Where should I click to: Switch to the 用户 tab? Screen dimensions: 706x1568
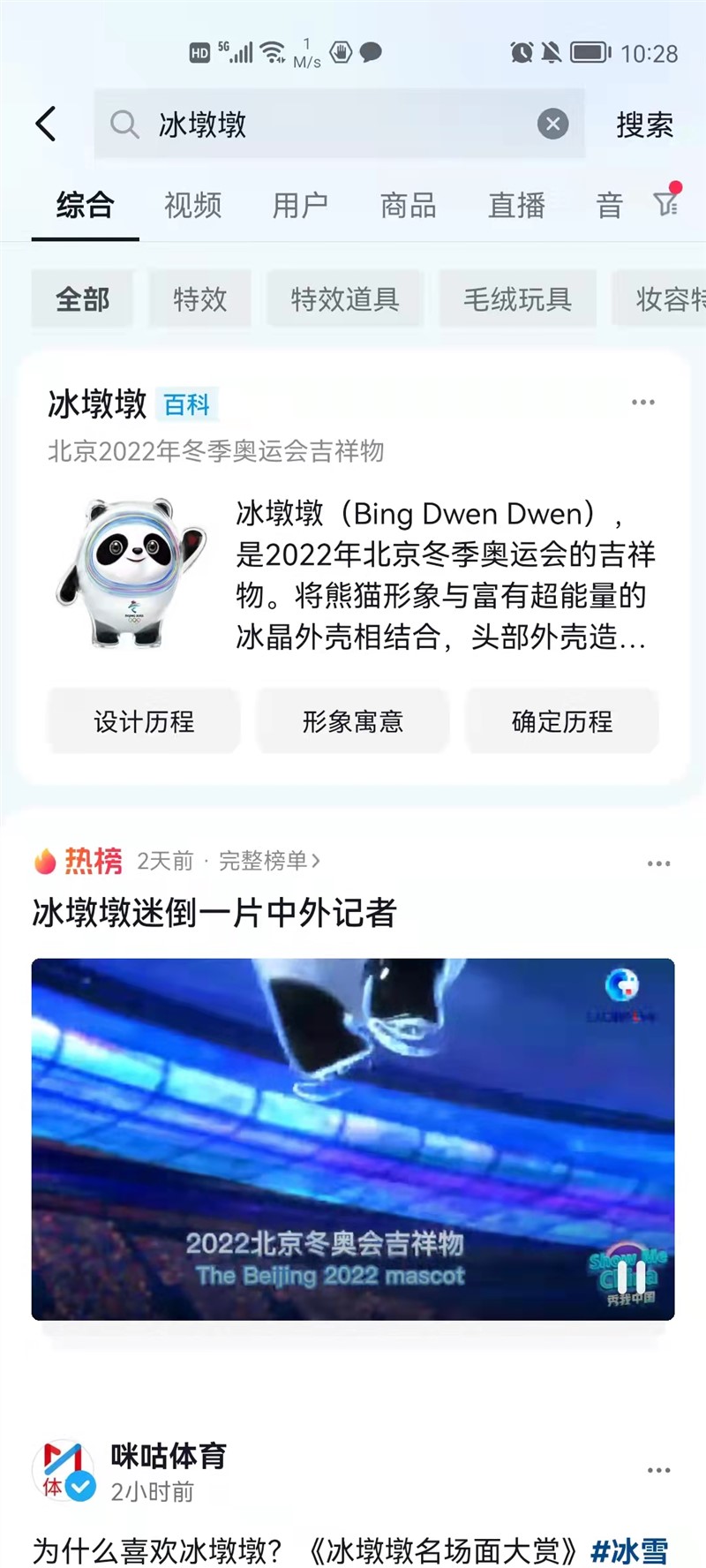click(x=300, y=206)
